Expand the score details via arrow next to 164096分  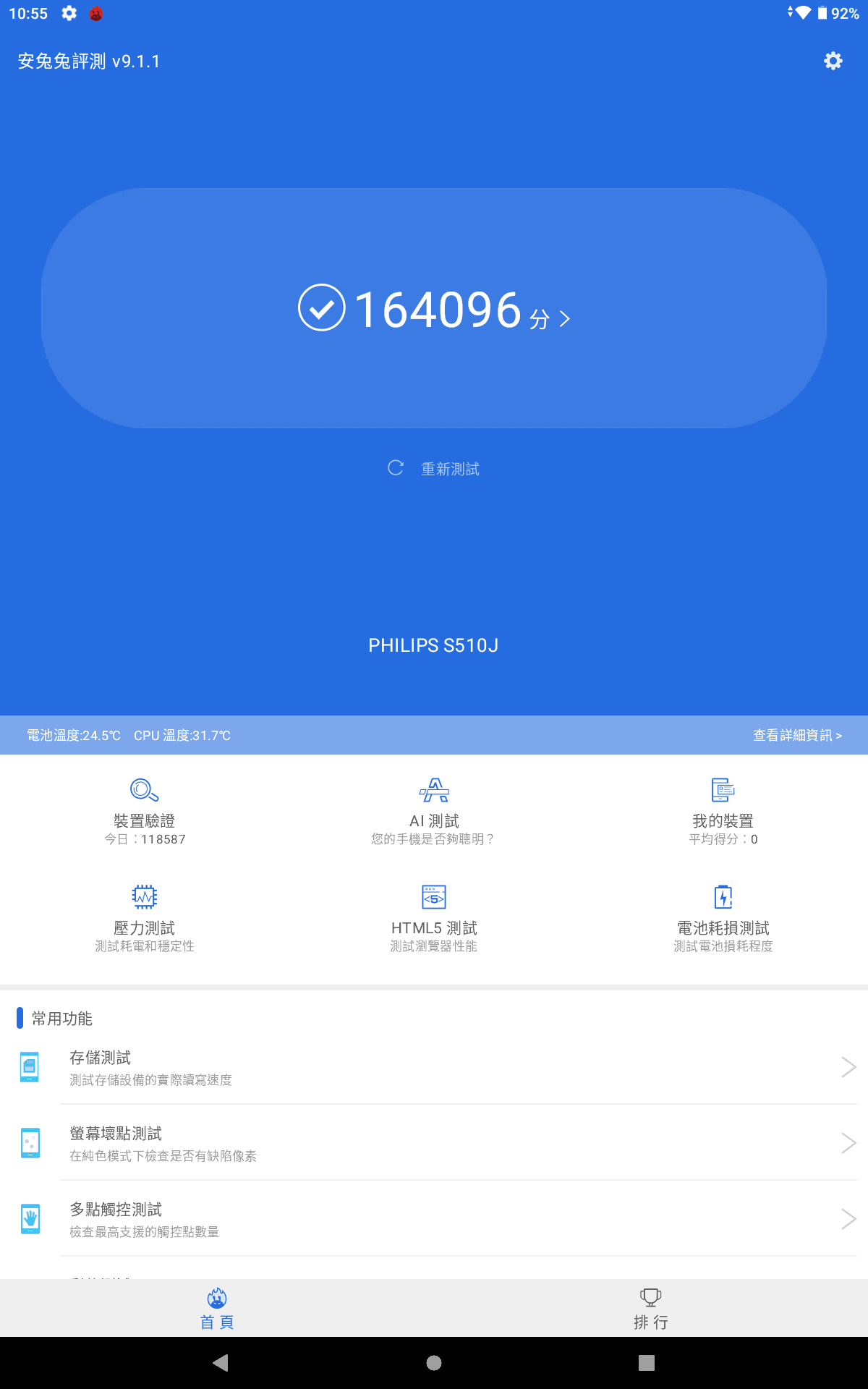coord(564,316)
